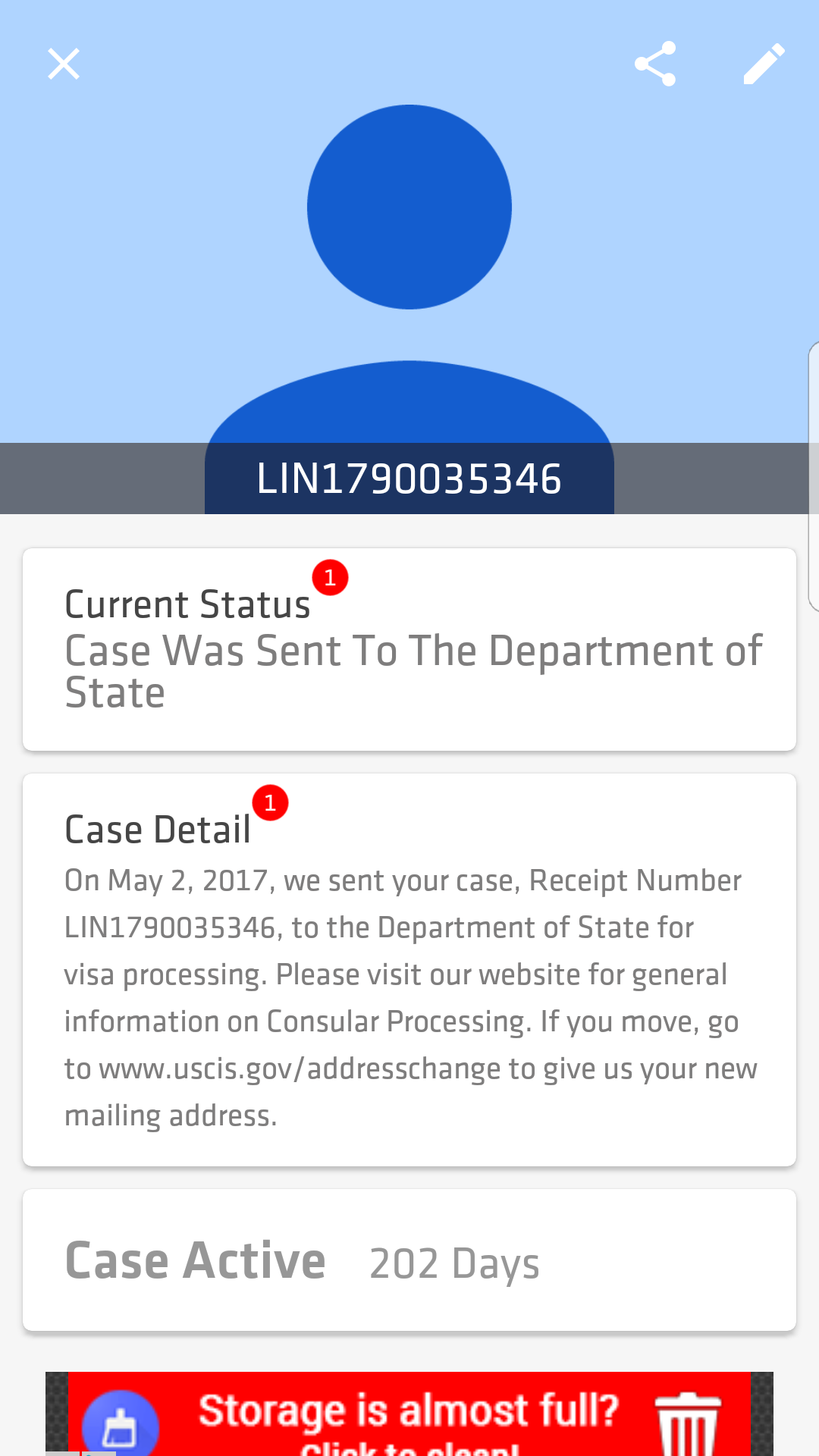Share this case status
Screen dimensions: 819x1456
pos(655,64)
